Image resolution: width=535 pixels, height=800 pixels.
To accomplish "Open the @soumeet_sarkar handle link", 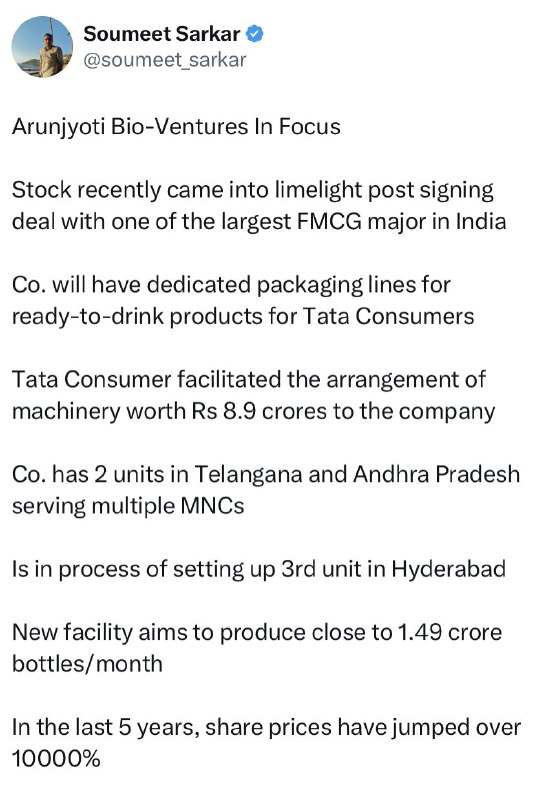I will [x=164, y=60].
